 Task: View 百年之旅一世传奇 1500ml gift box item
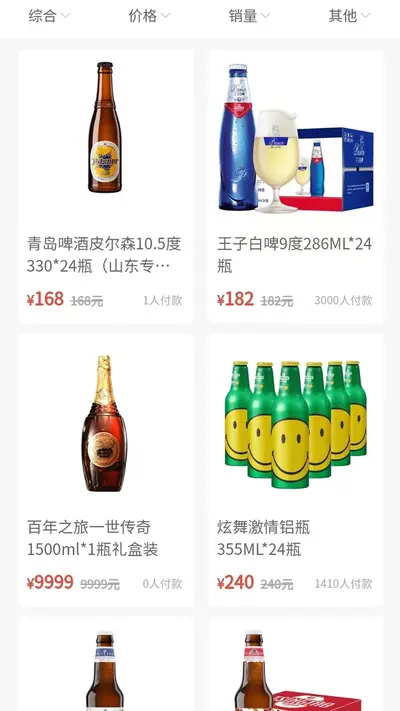coord(106,470)
